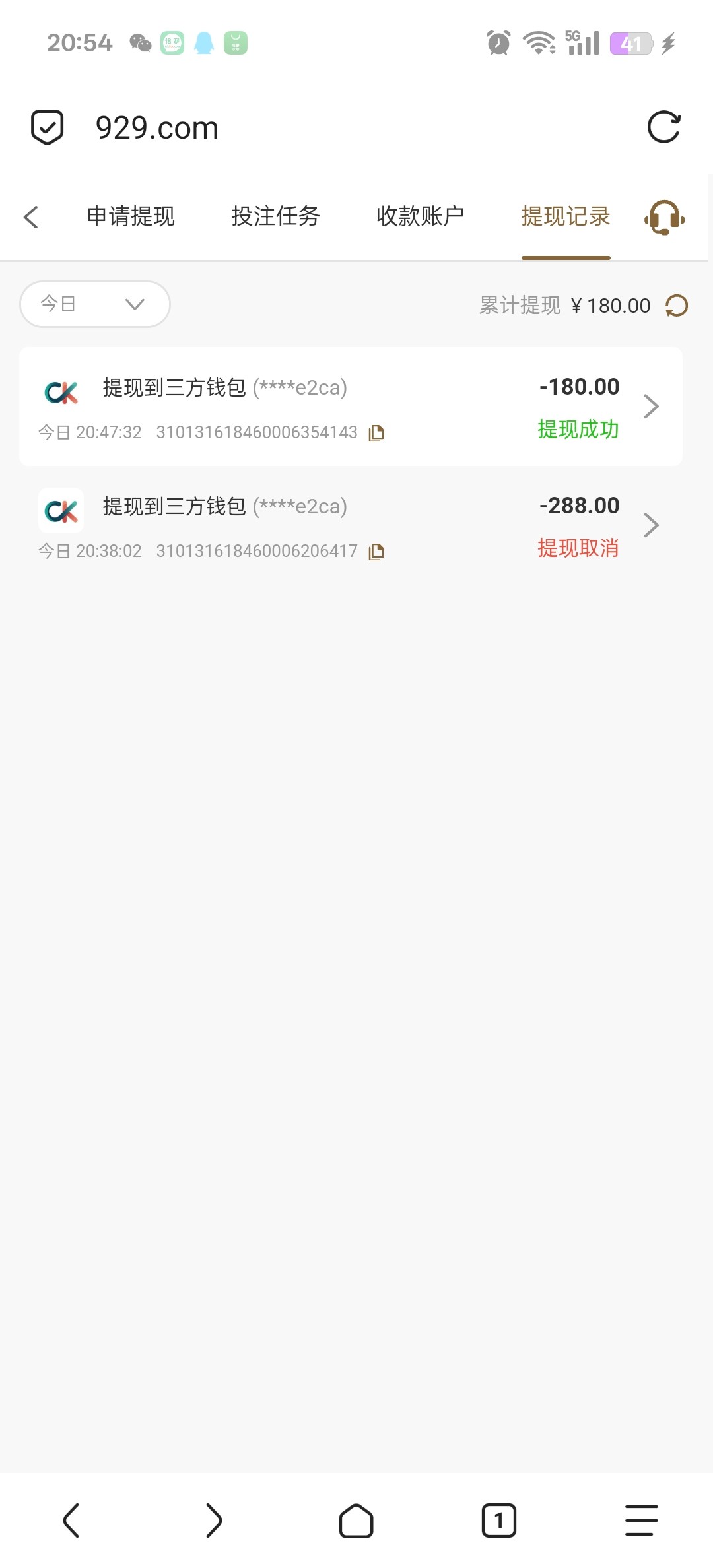
Task: Contact customer service via the headset icon
Action: click(x=664, y=217)
